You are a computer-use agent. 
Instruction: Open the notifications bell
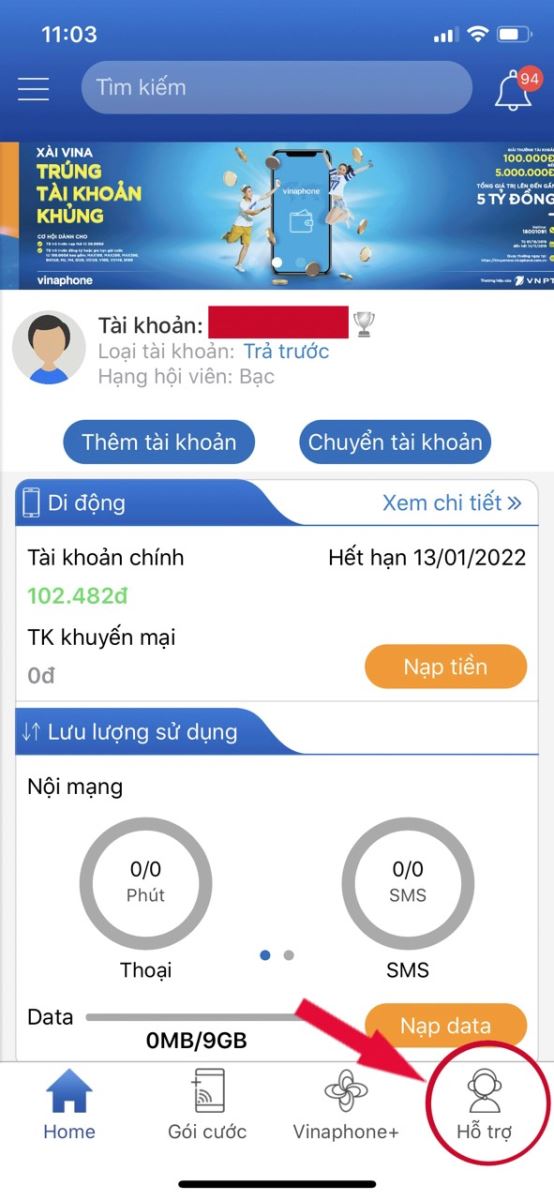[x=517, y=89]
